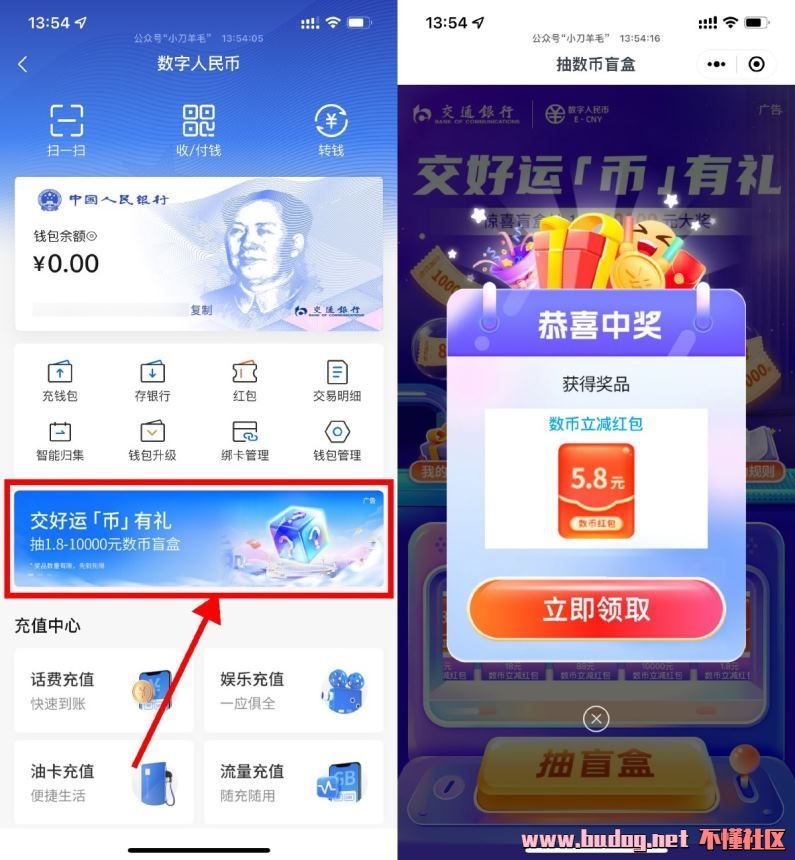Open 油卡充值 fuel card recharge
The image size is (795, 860).
104,782
